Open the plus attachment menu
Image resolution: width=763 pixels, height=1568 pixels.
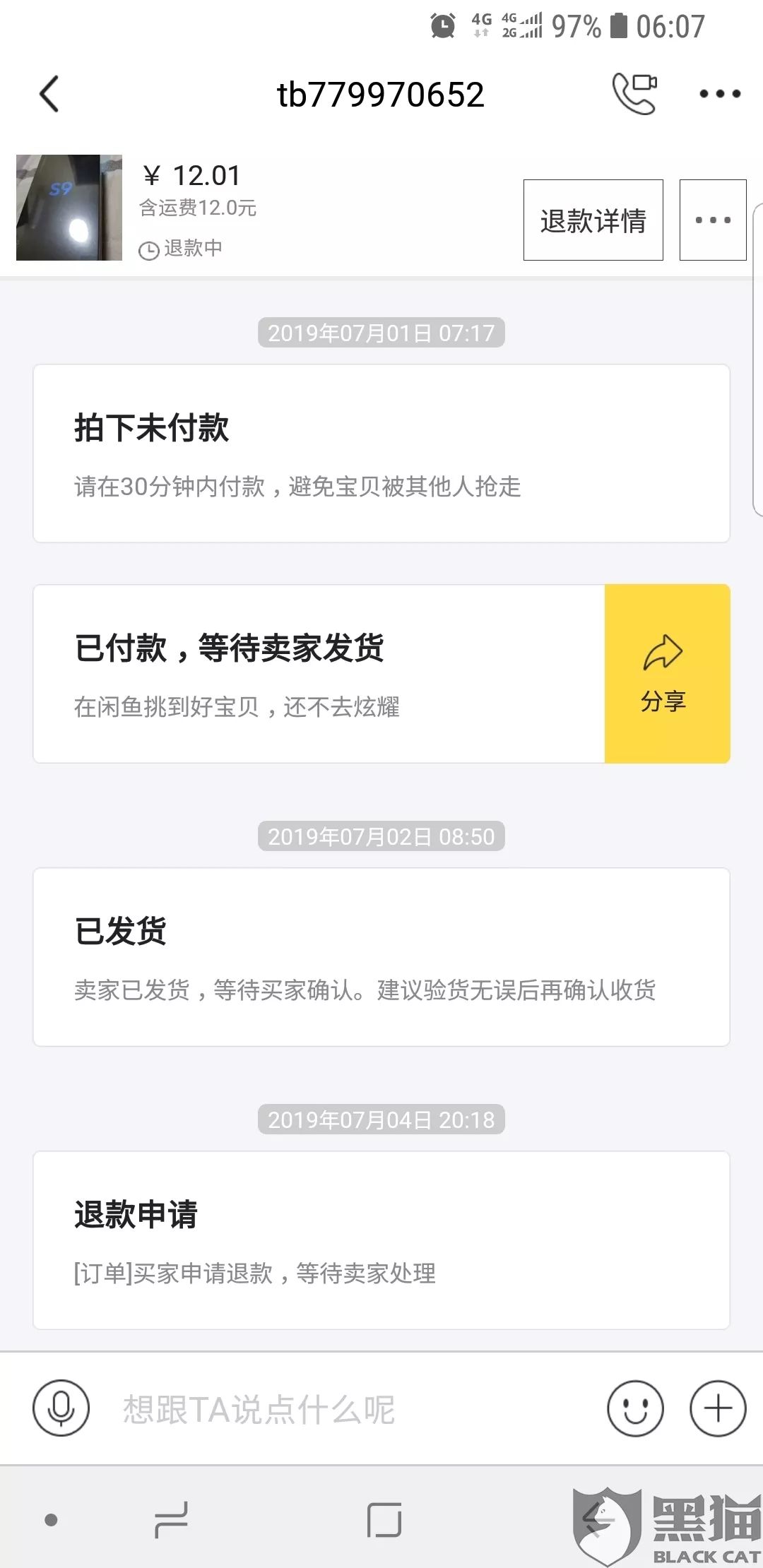[718, 1408]
